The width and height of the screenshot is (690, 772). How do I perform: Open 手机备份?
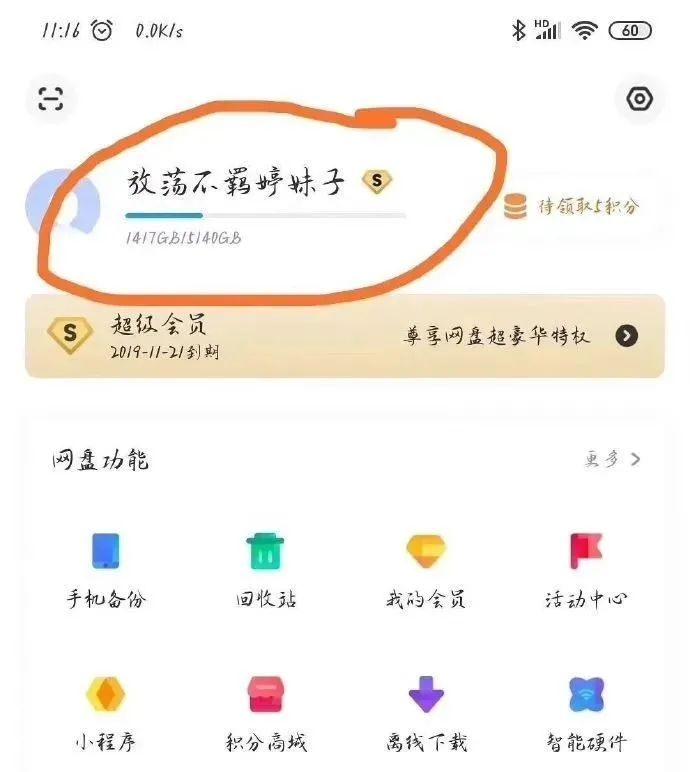point(106,568)
